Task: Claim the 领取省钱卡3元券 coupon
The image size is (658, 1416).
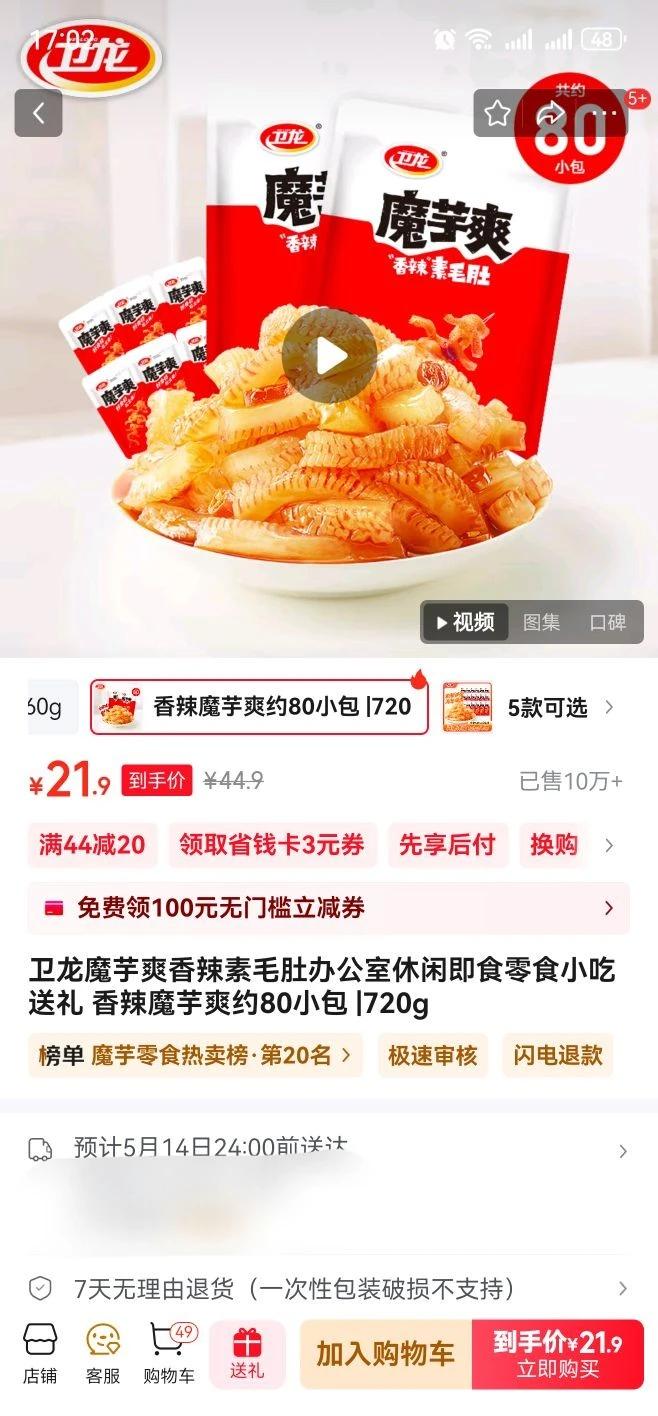Action: pyautogui.click(x=272, y=845)
